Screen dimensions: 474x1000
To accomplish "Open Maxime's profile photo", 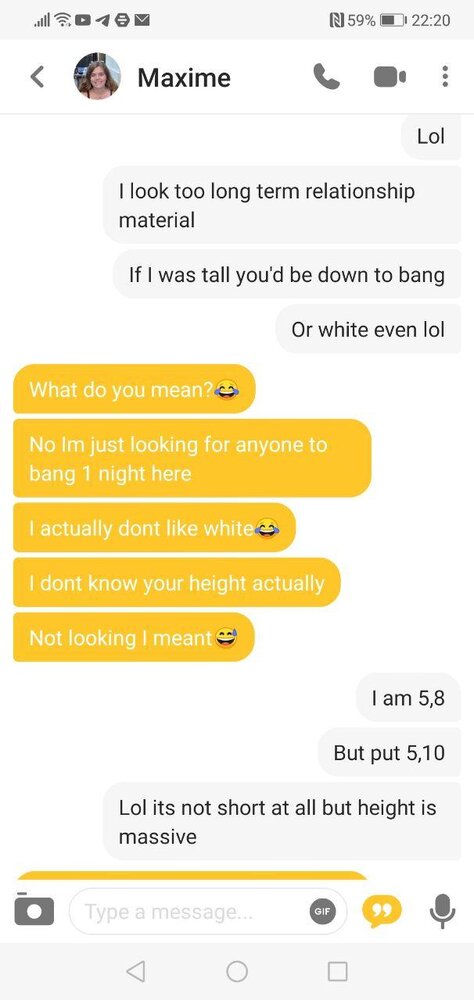I will tap(97, 77).
